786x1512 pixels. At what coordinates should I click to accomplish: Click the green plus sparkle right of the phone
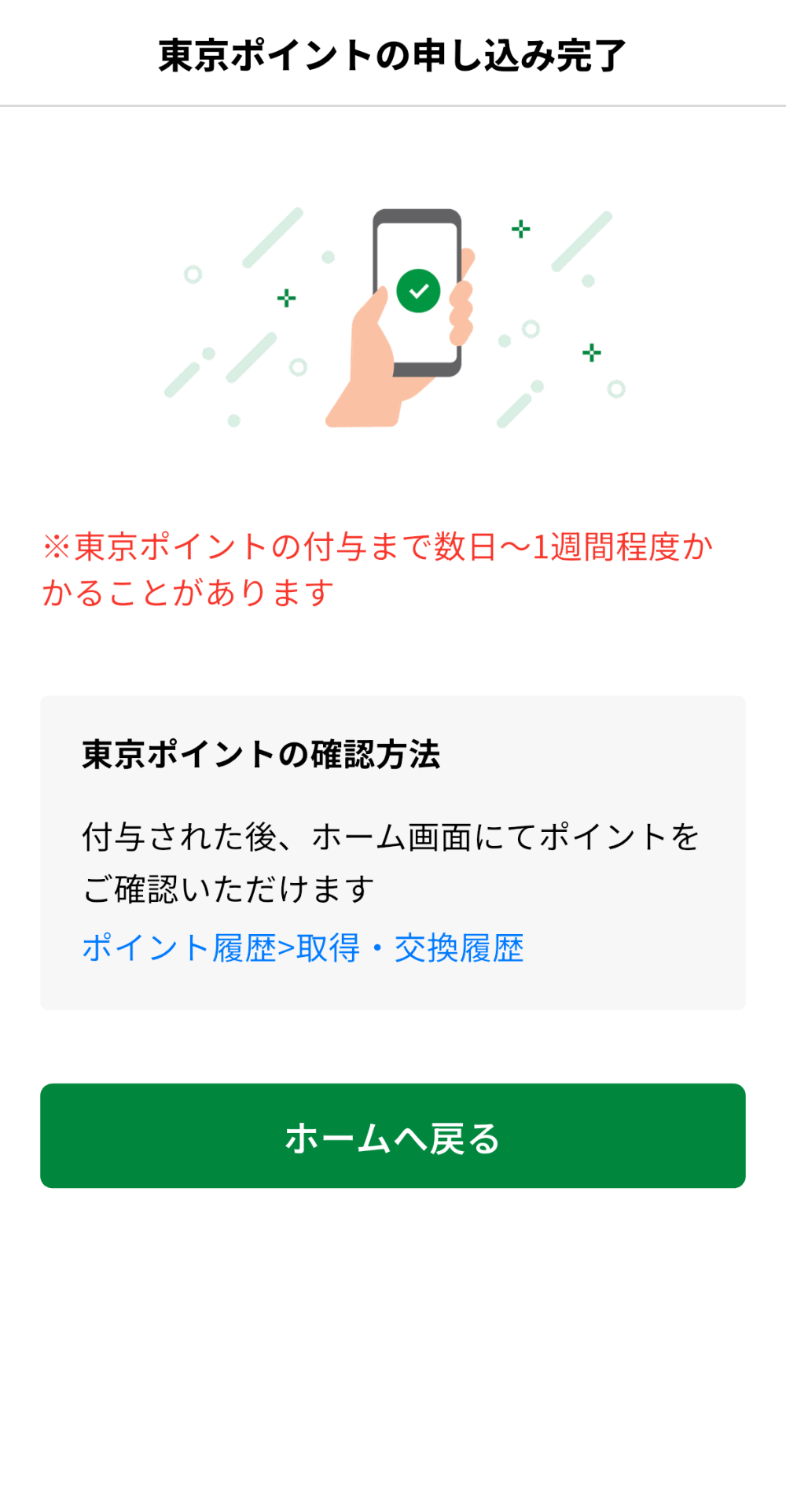520,228
